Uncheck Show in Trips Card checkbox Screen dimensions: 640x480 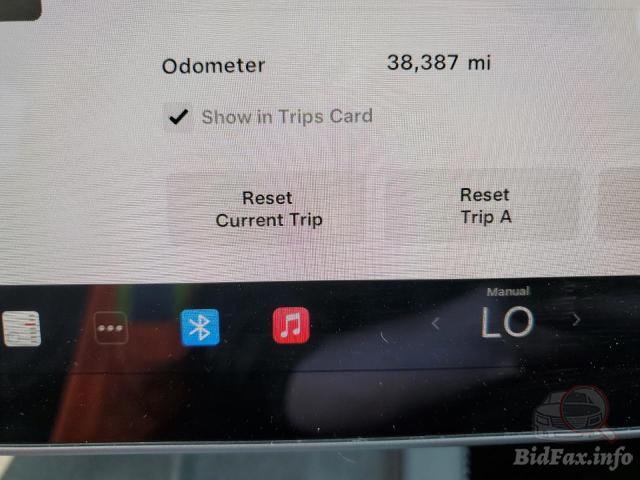point(179,118)
